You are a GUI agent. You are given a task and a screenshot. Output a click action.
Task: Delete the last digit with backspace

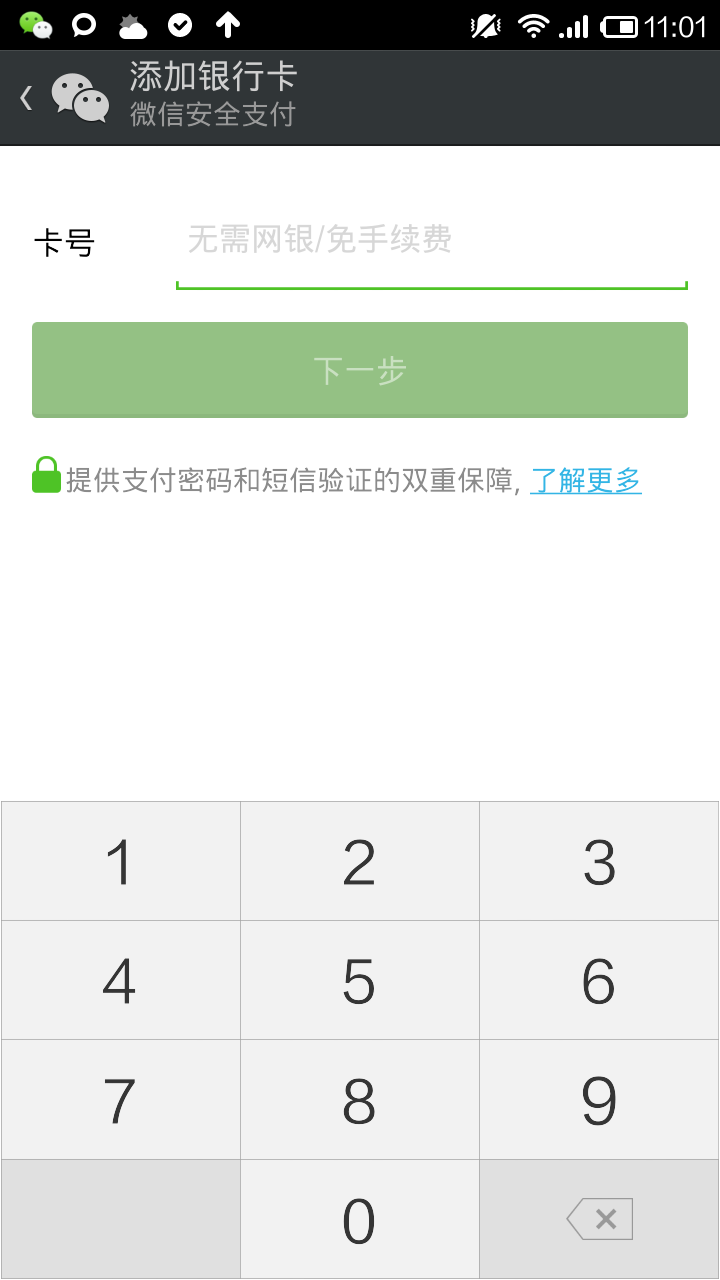[599, 1219]
